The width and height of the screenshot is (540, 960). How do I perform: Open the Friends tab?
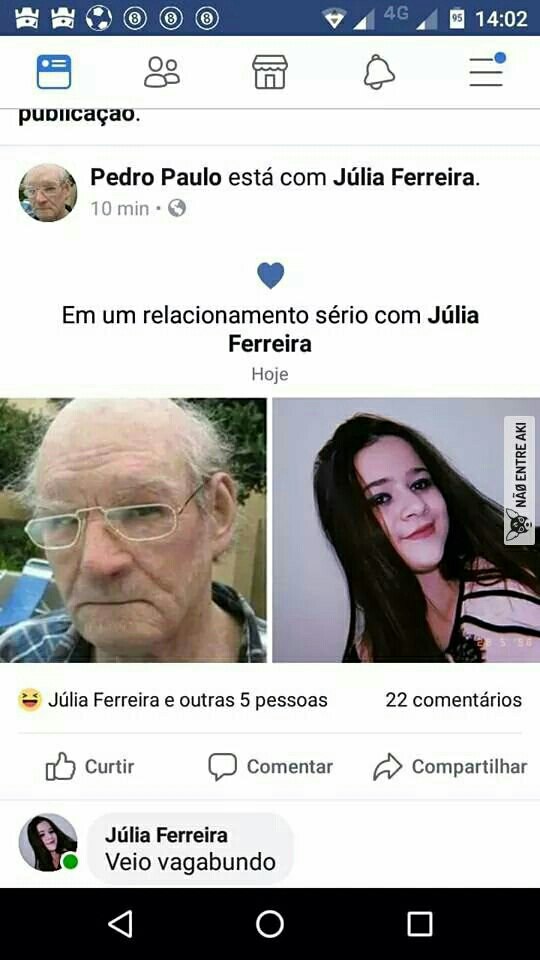point(162,72)
